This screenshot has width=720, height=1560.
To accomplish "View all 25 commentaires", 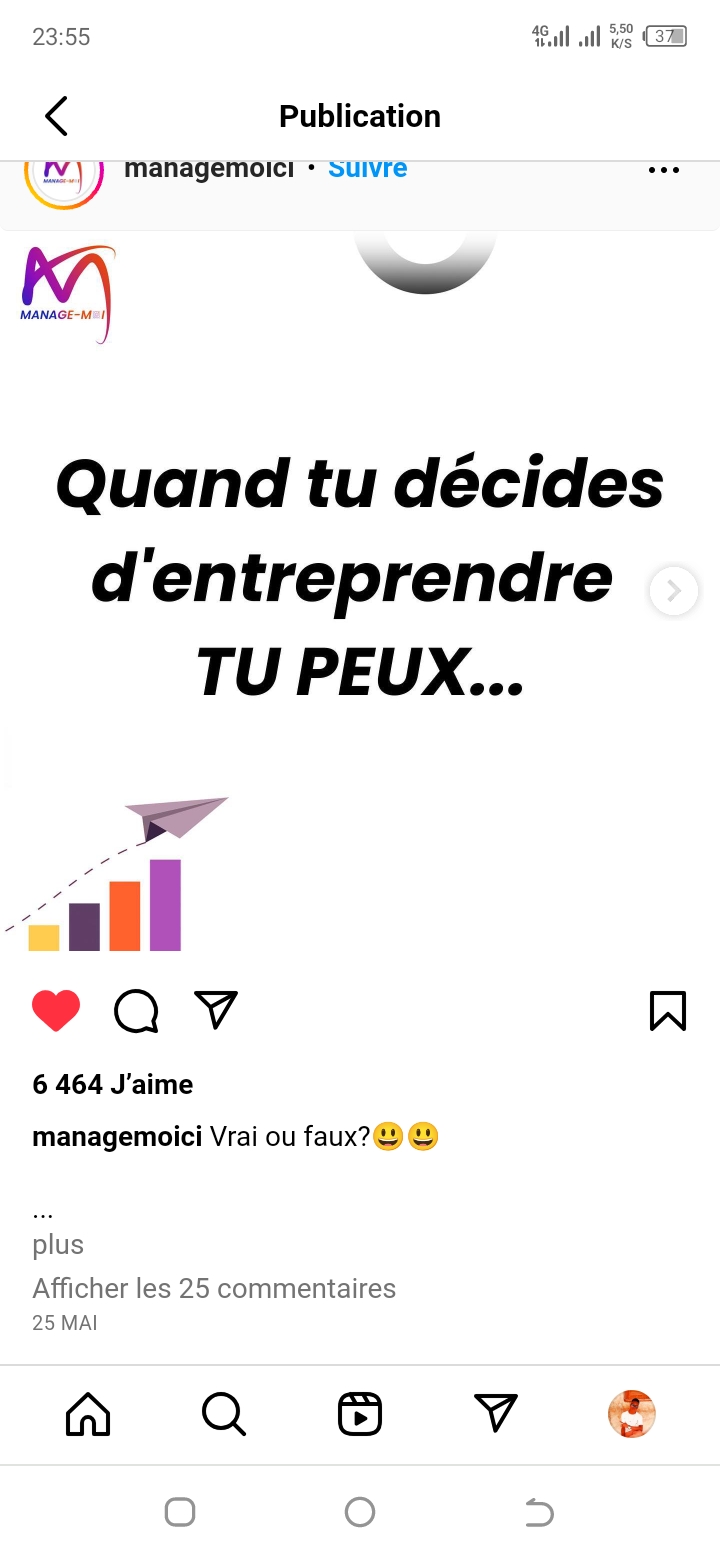I will [x=214, y=1288].
